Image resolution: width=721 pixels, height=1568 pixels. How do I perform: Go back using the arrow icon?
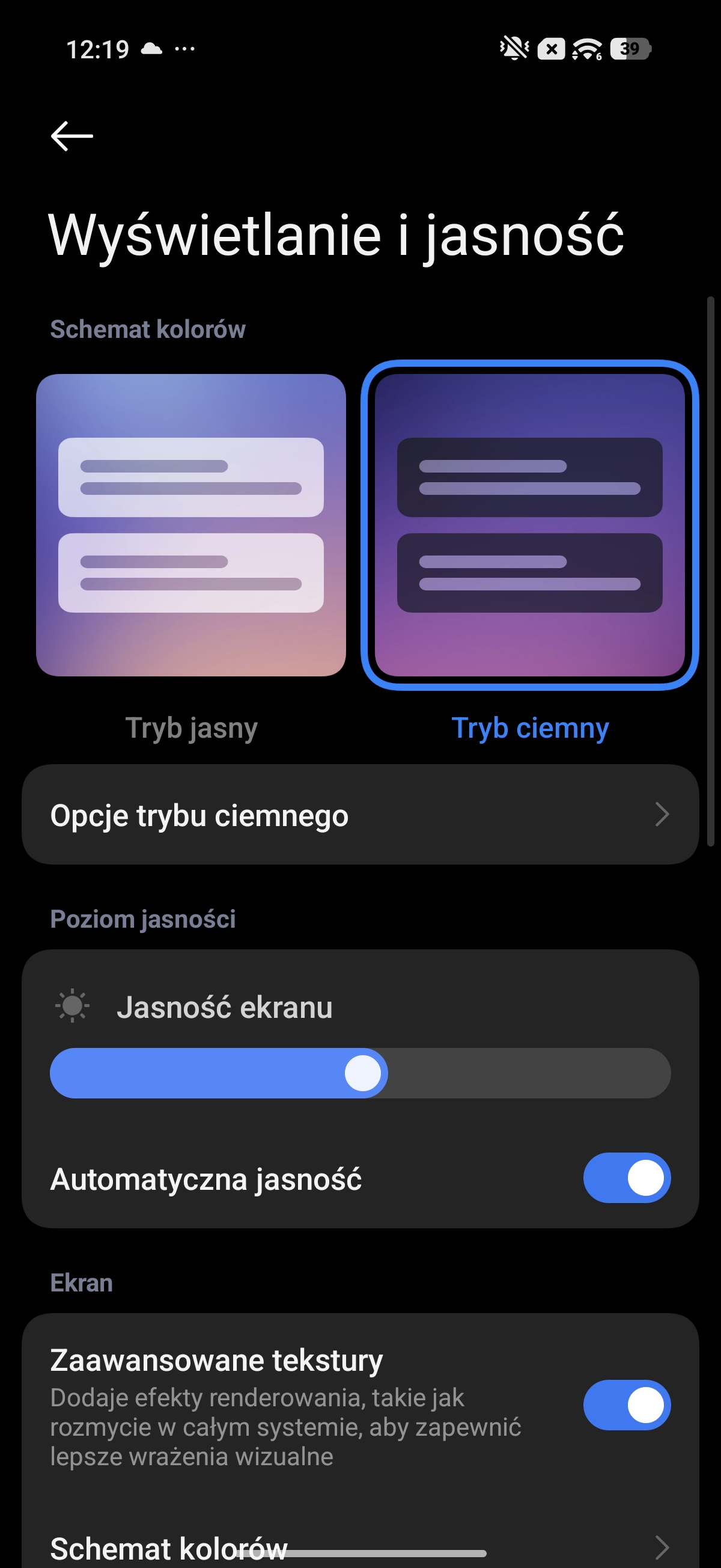pos(71,135)
